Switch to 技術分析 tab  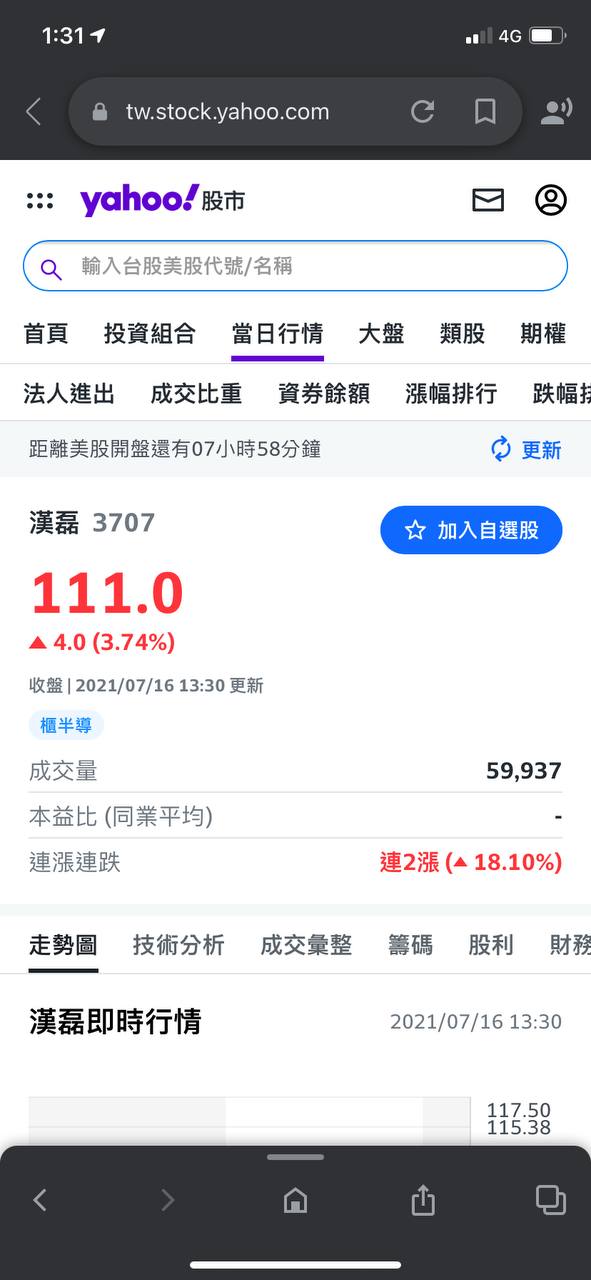(x=179, y=945)
